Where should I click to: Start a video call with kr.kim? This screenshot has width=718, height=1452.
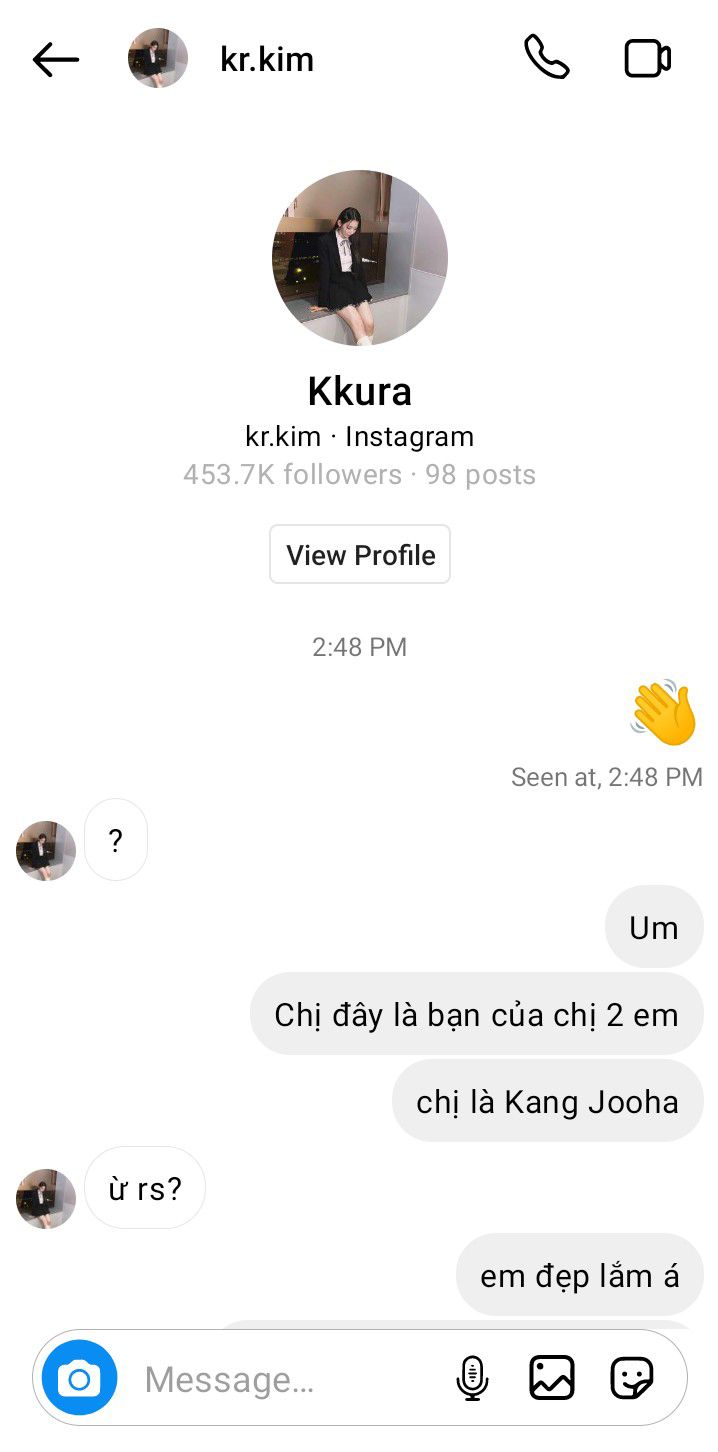647,59
